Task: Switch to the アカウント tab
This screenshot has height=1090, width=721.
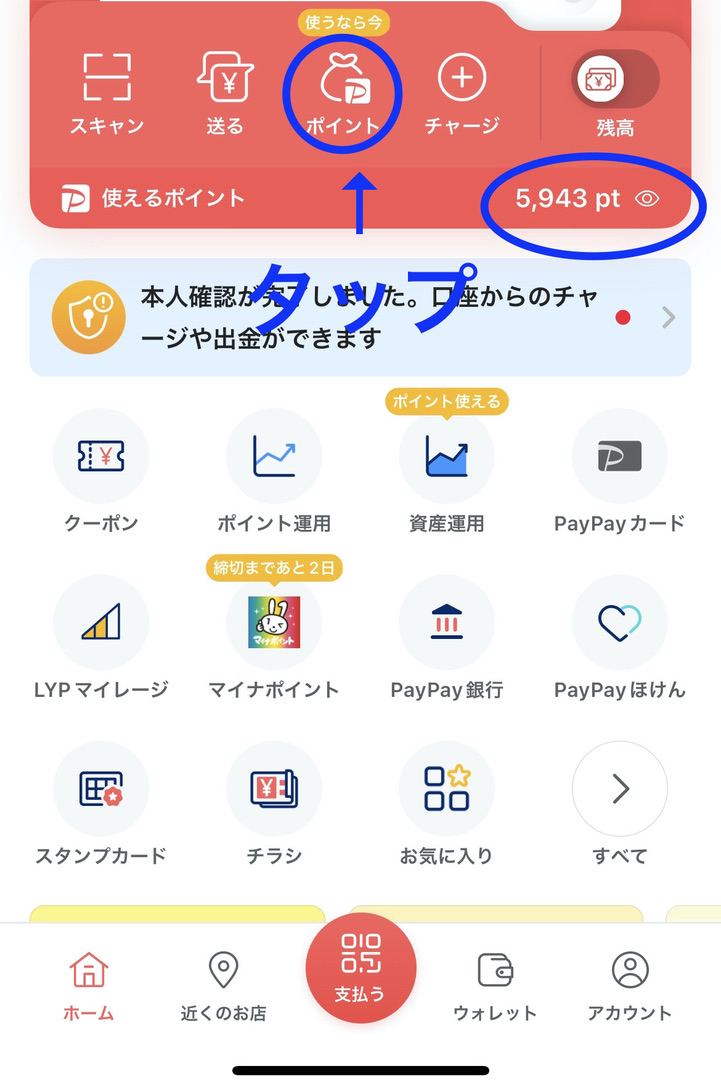Action: coord(630,985)
